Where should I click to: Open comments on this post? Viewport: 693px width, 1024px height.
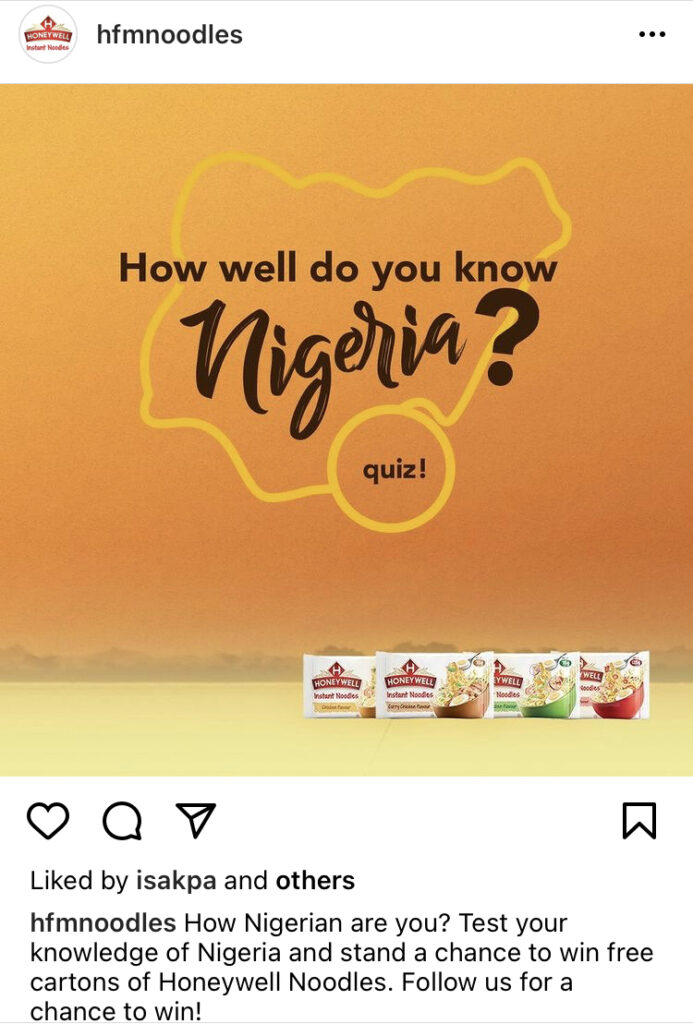pos(122,821)
